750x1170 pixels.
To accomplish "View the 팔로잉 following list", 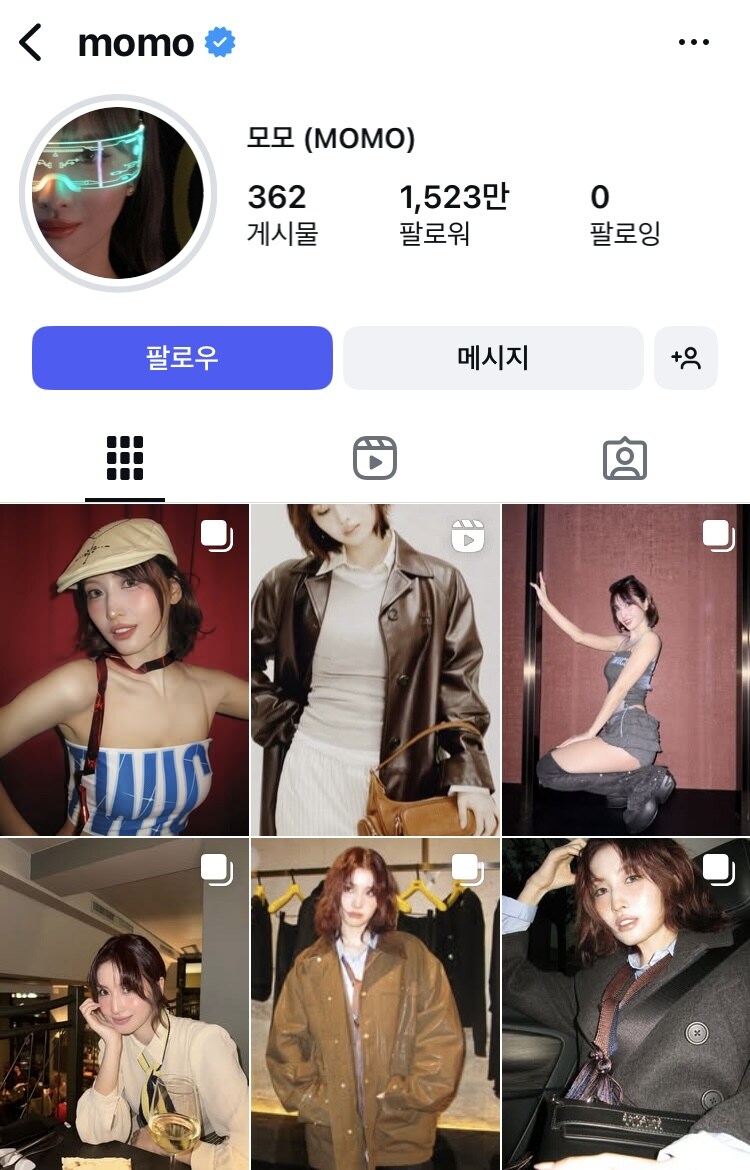I will click(x=624, y=213).
